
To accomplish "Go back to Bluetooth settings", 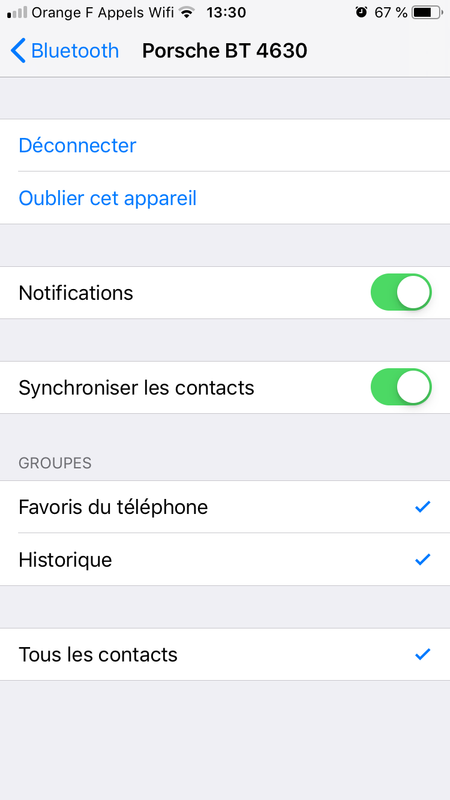I will pyautogui.click(x=64, y=51).
